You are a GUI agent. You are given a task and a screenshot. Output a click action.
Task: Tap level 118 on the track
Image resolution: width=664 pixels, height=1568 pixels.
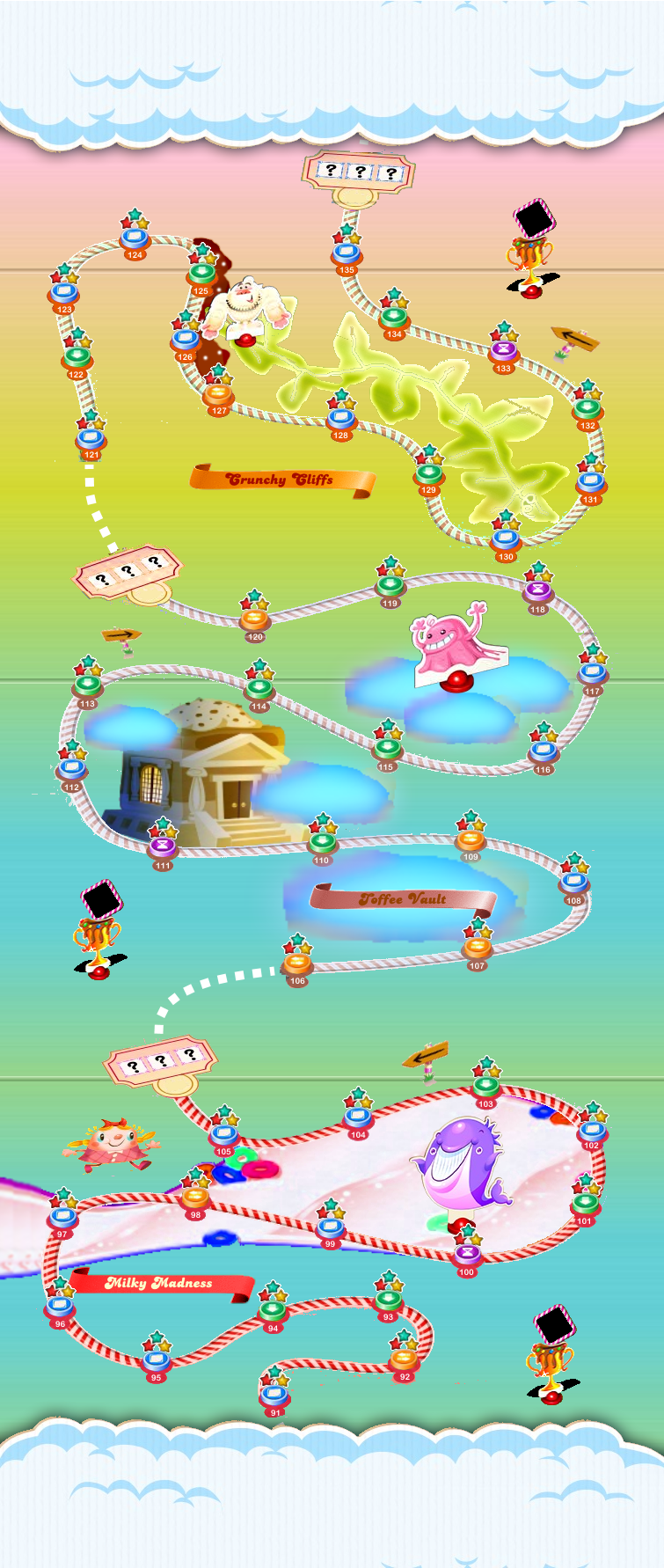click(537, 591)
